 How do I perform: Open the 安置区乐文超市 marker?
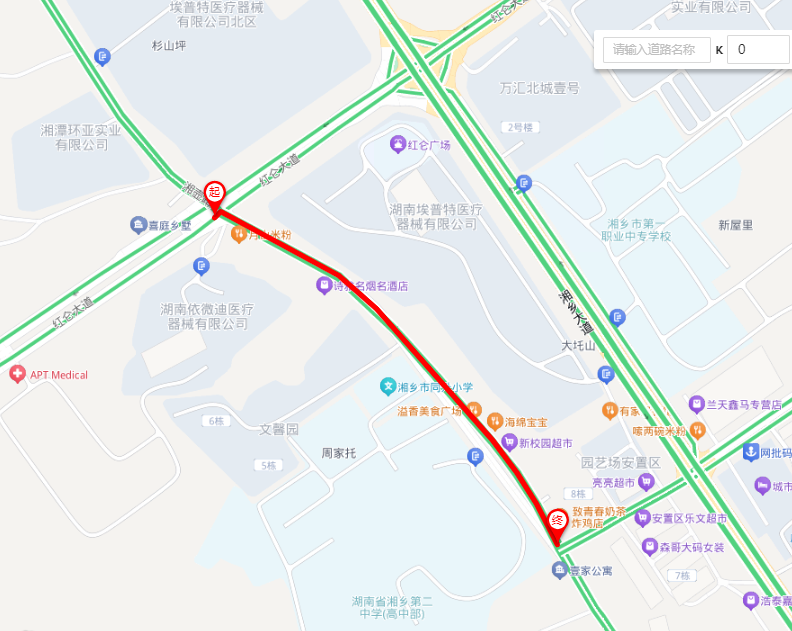tap(642, 518)
